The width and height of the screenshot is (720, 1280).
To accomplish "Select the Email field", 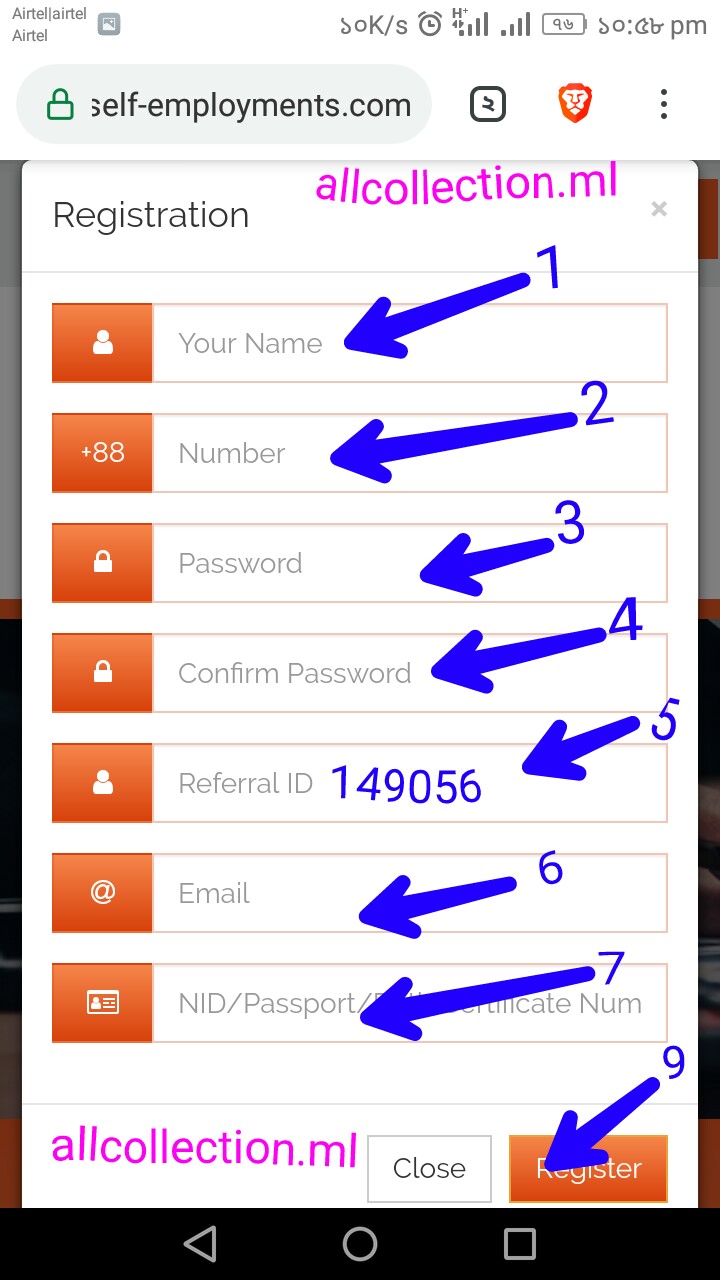I will (x=410, y=893).
